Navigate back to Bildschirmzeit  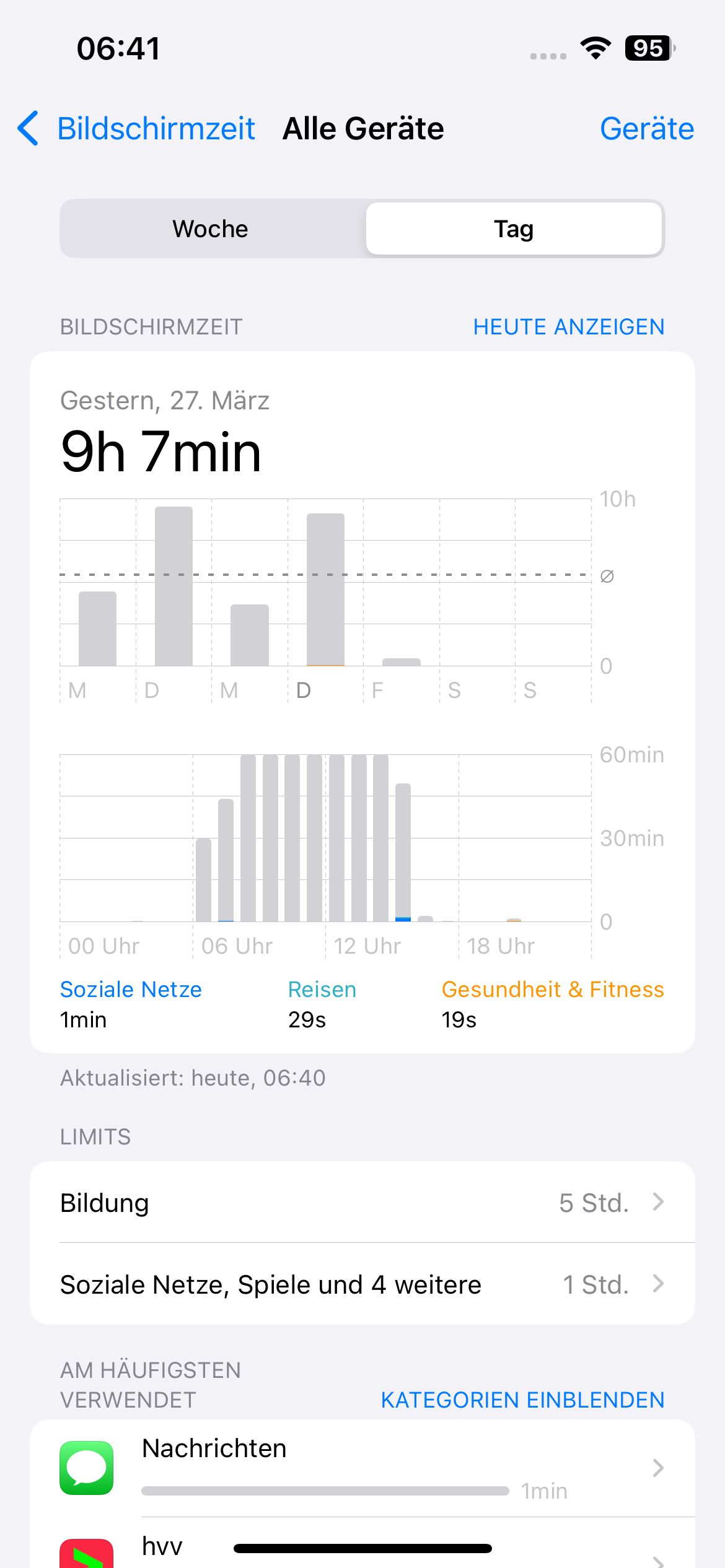[156, 128]
